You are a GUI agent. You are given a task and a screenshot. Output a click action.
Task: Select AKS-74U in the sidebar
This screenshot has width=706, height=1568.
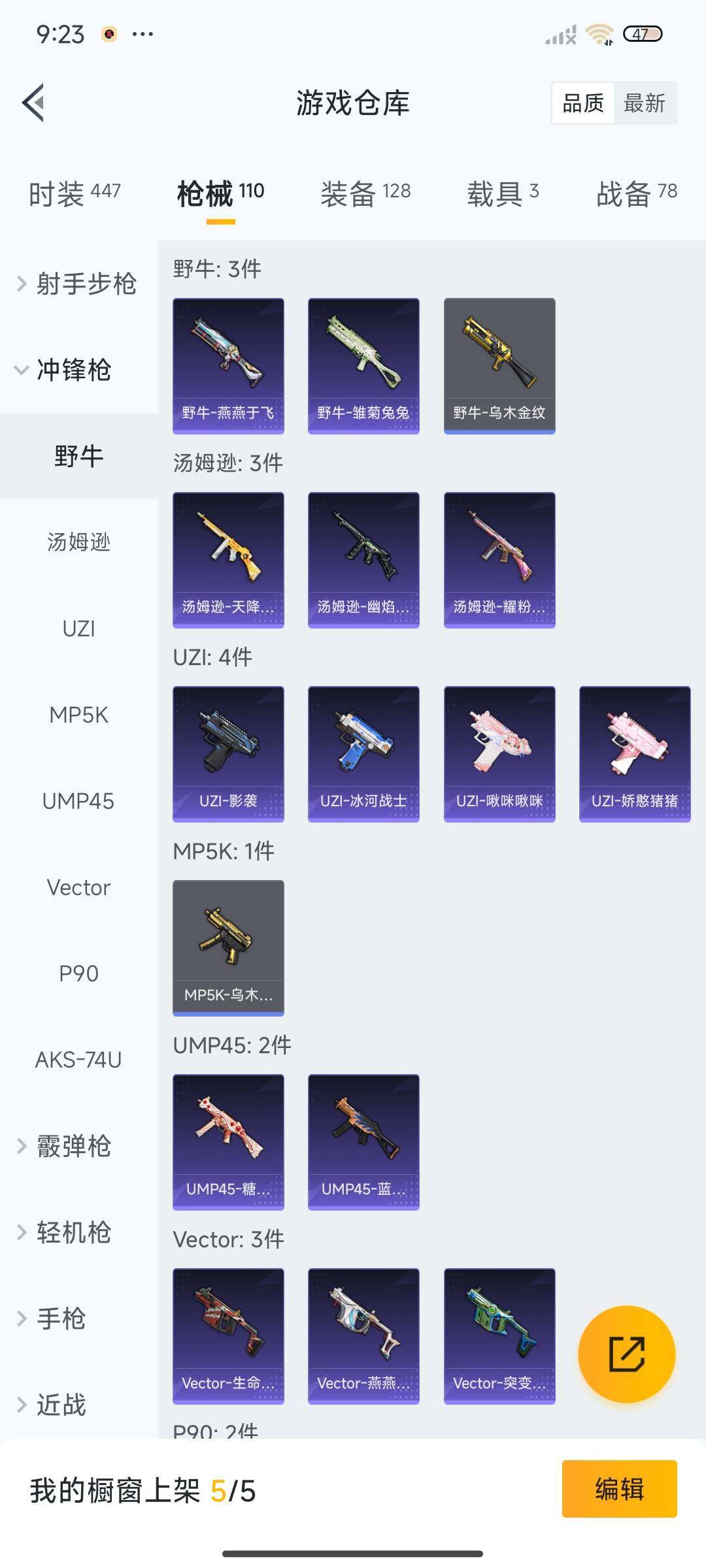pos(78,1060)
